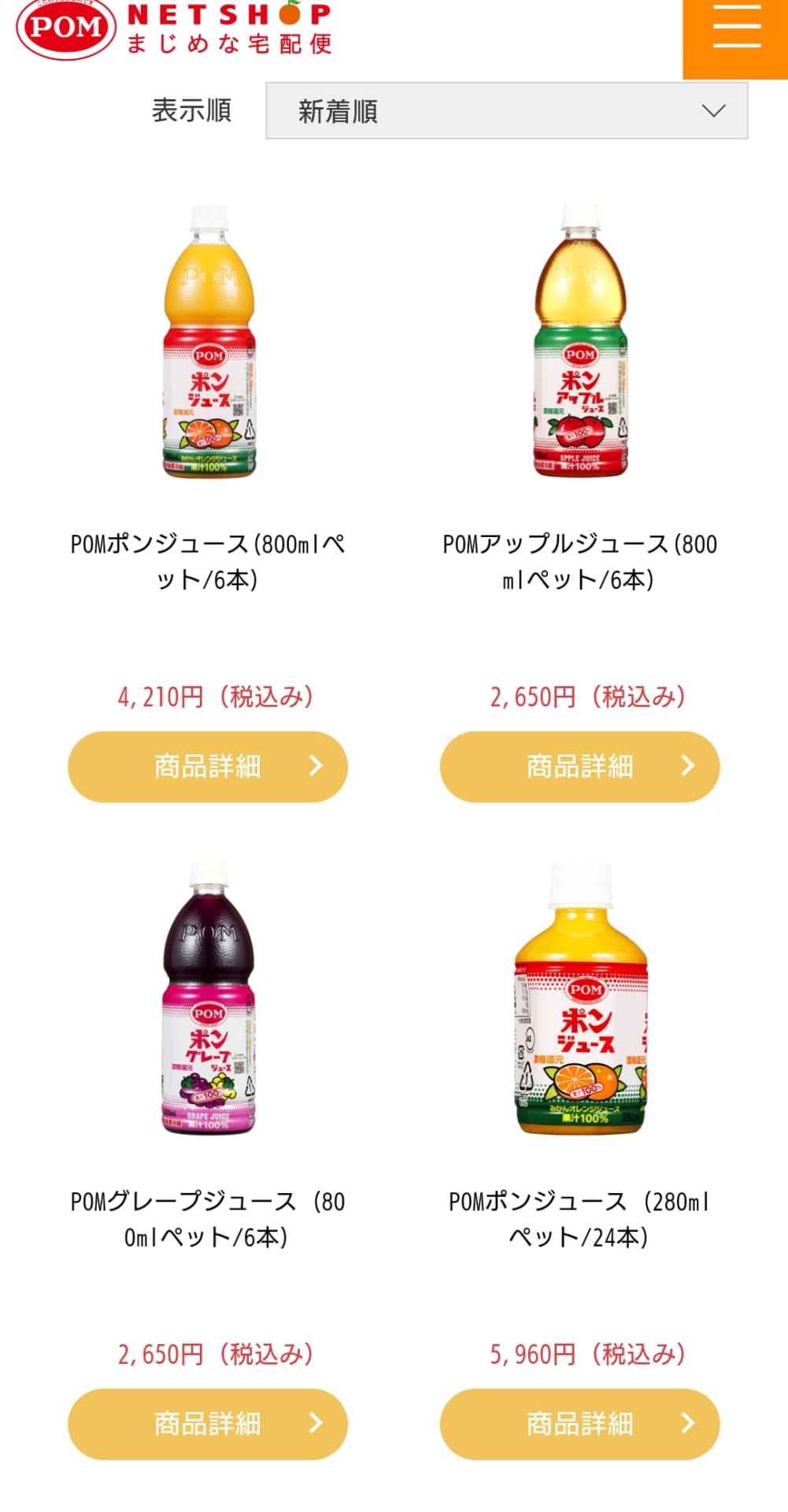Viewport: 788px width, 1512px height.
Task: Expand the 新着順 sort dropdown
Action: pos(506,111)
